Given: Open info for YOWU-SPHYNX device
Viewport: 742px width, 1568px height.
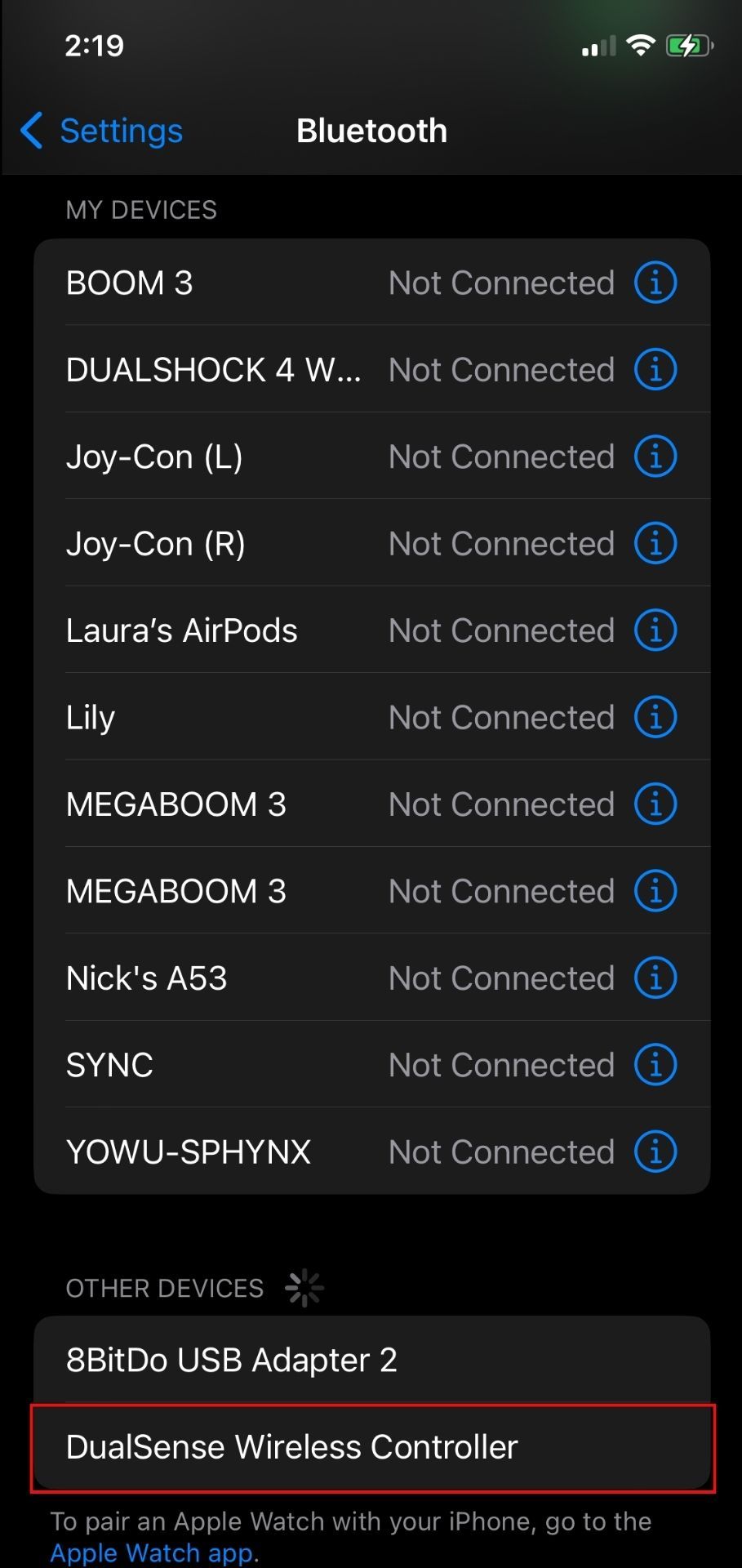Looking at the screenshot, I should (655, 1151).
